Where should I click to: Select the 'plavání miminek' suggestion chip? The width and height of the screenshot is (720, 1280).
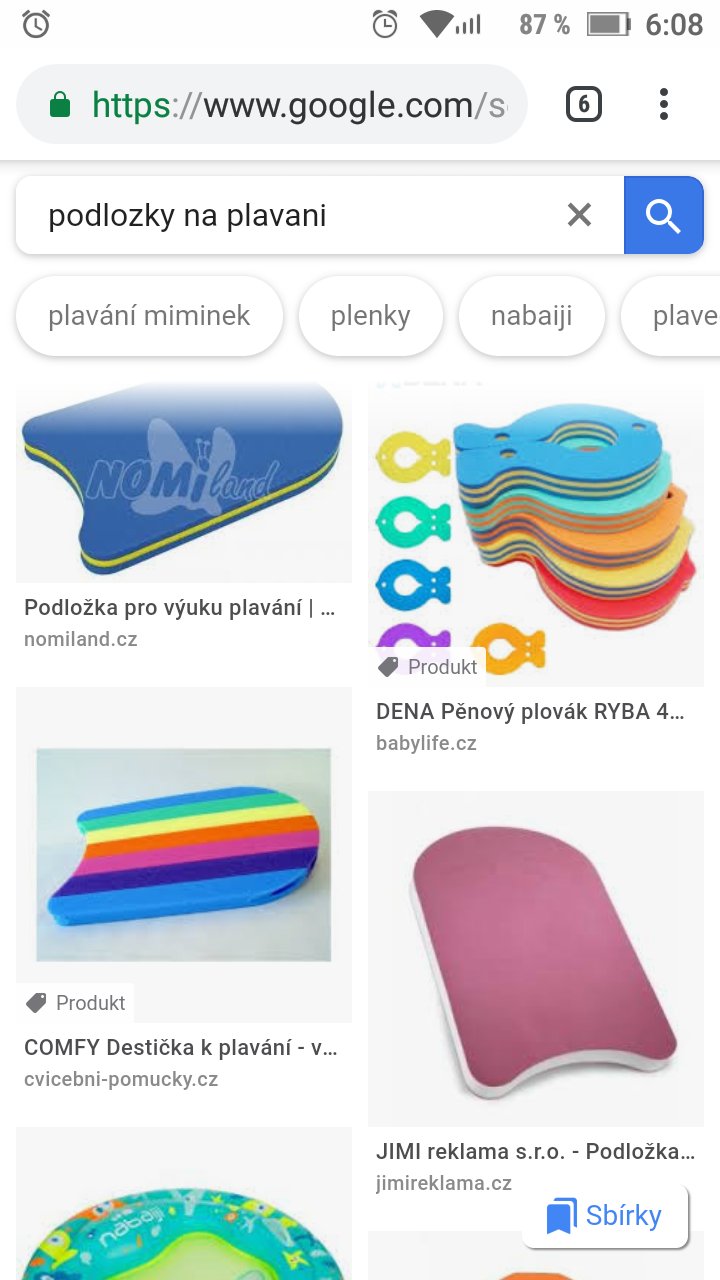(149, 316)
